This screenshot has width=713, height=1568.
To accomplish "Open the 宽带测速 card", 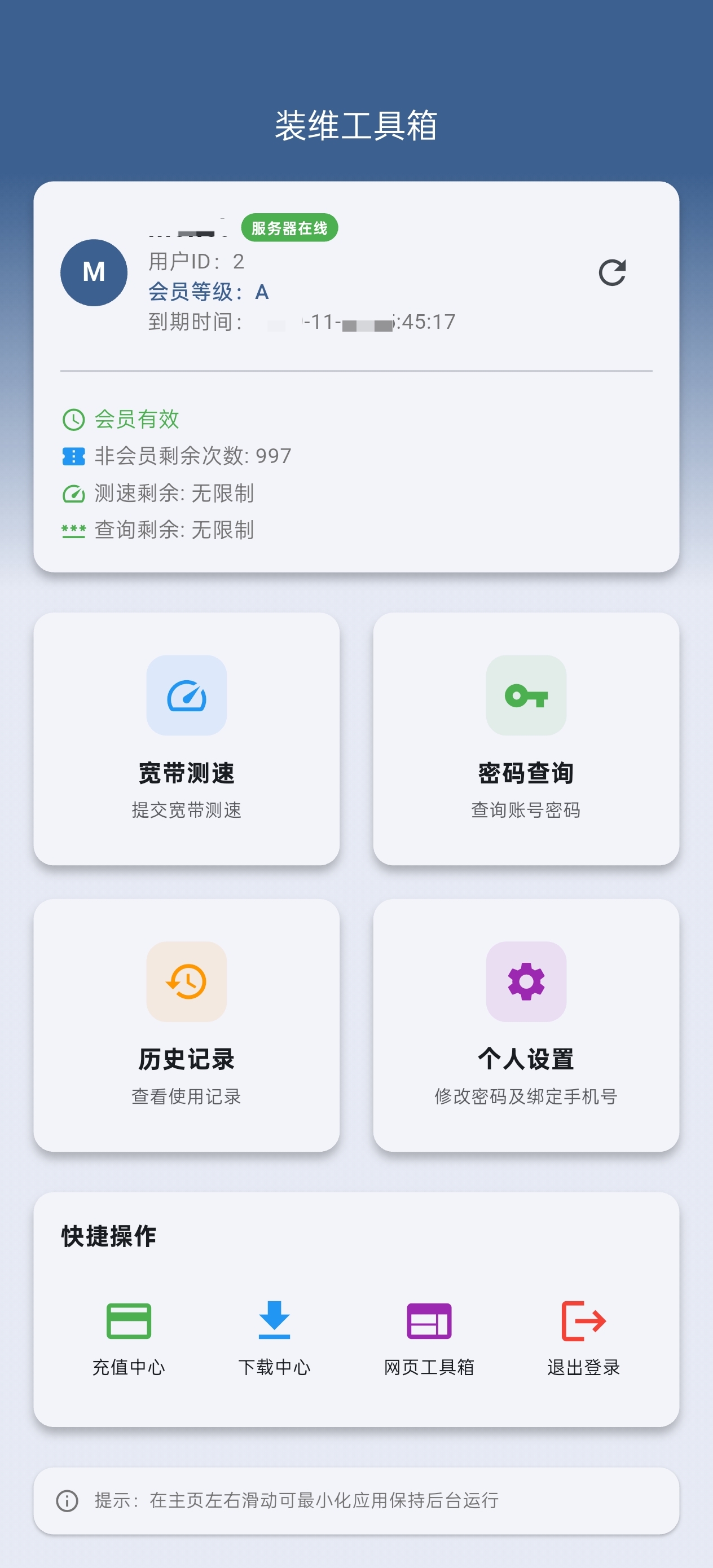I will 186,739.
